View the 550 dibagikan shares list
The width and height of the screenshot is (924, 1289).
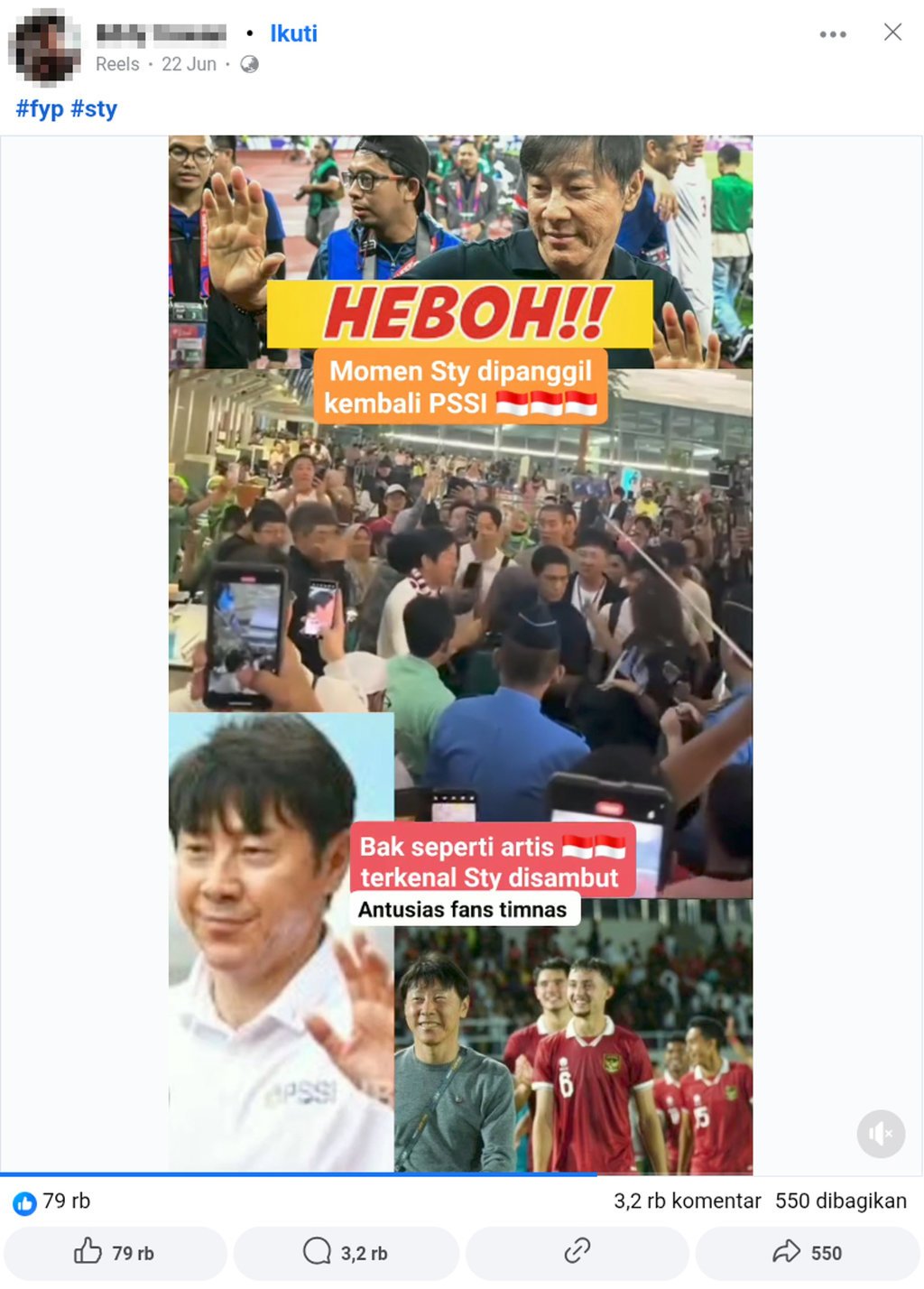pos(840,1201)
